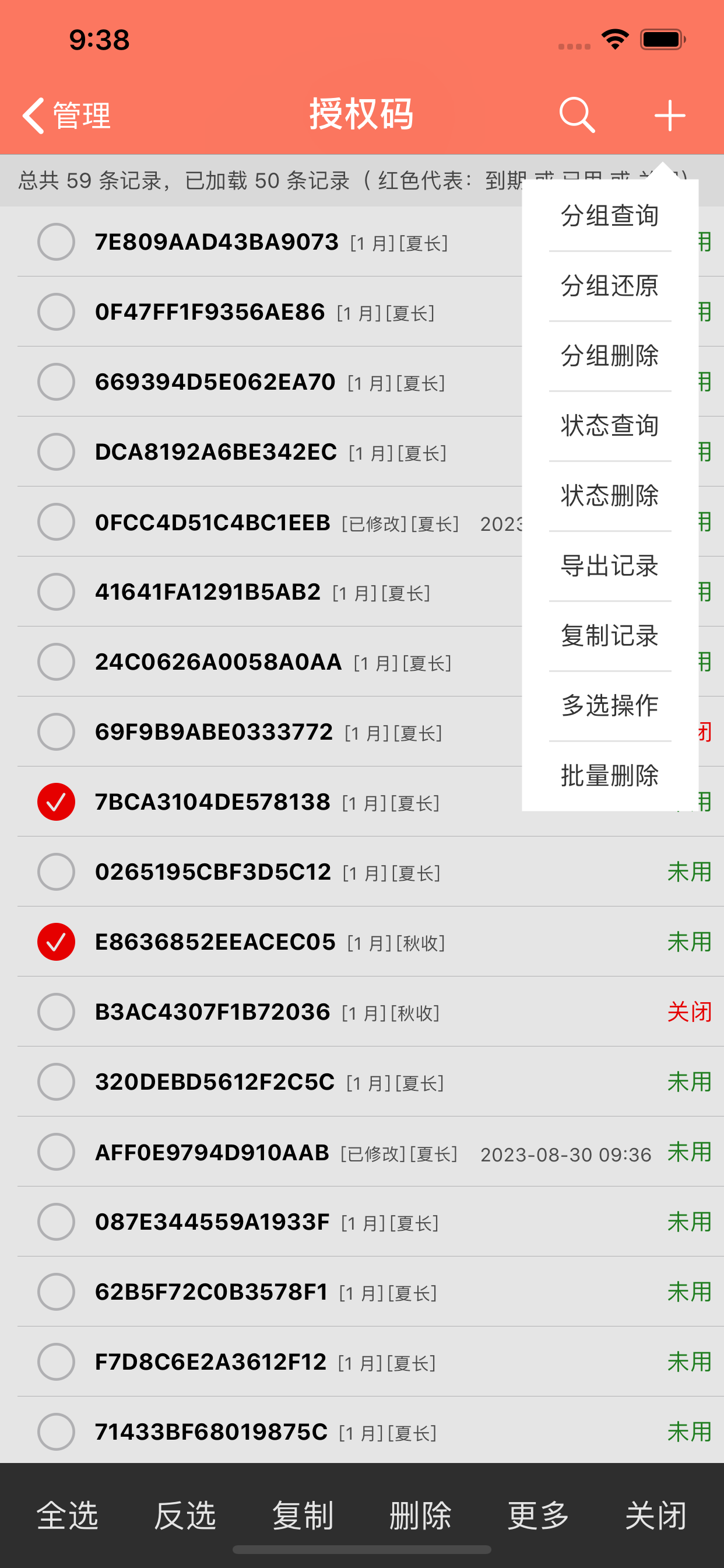Screen dimensions: 724x1568
Task: Tap 复制 in the bottom toolbar
Action: [x=304, y=1515]
